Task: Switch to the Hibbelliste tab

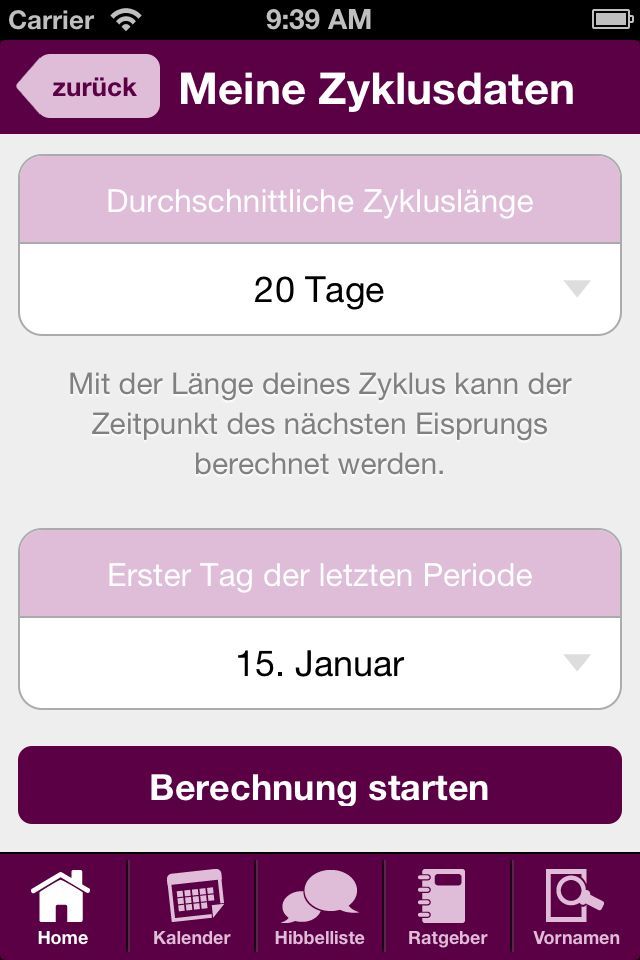Action: [x=320, y=907]
